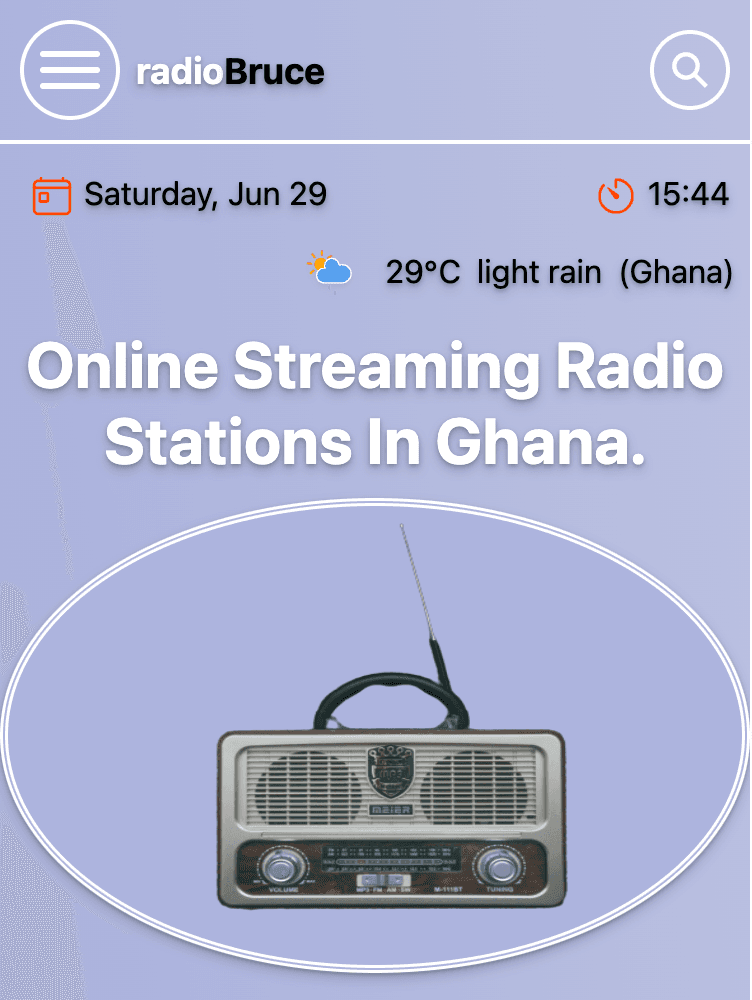Open the hamburger navigation menu

(70, 70)
